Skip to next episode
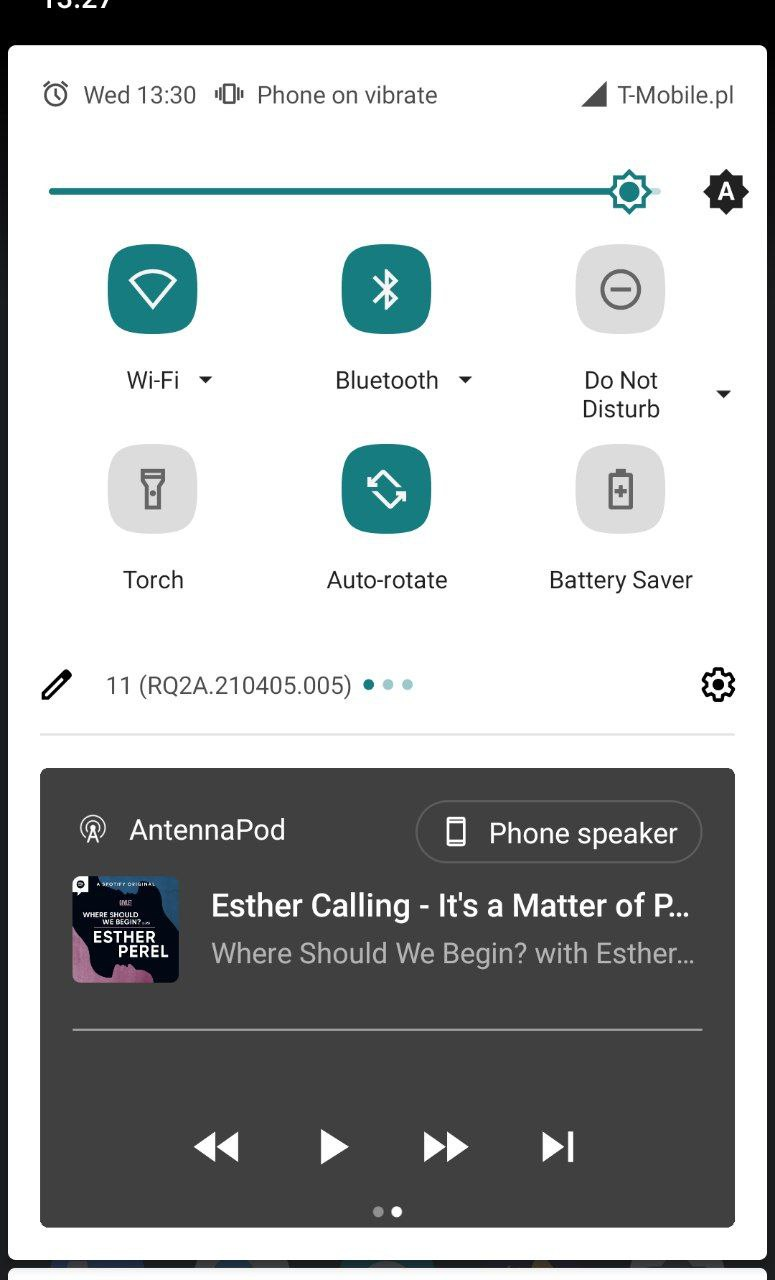This screenshot has height=1280, width=775. click(557, 1147)
